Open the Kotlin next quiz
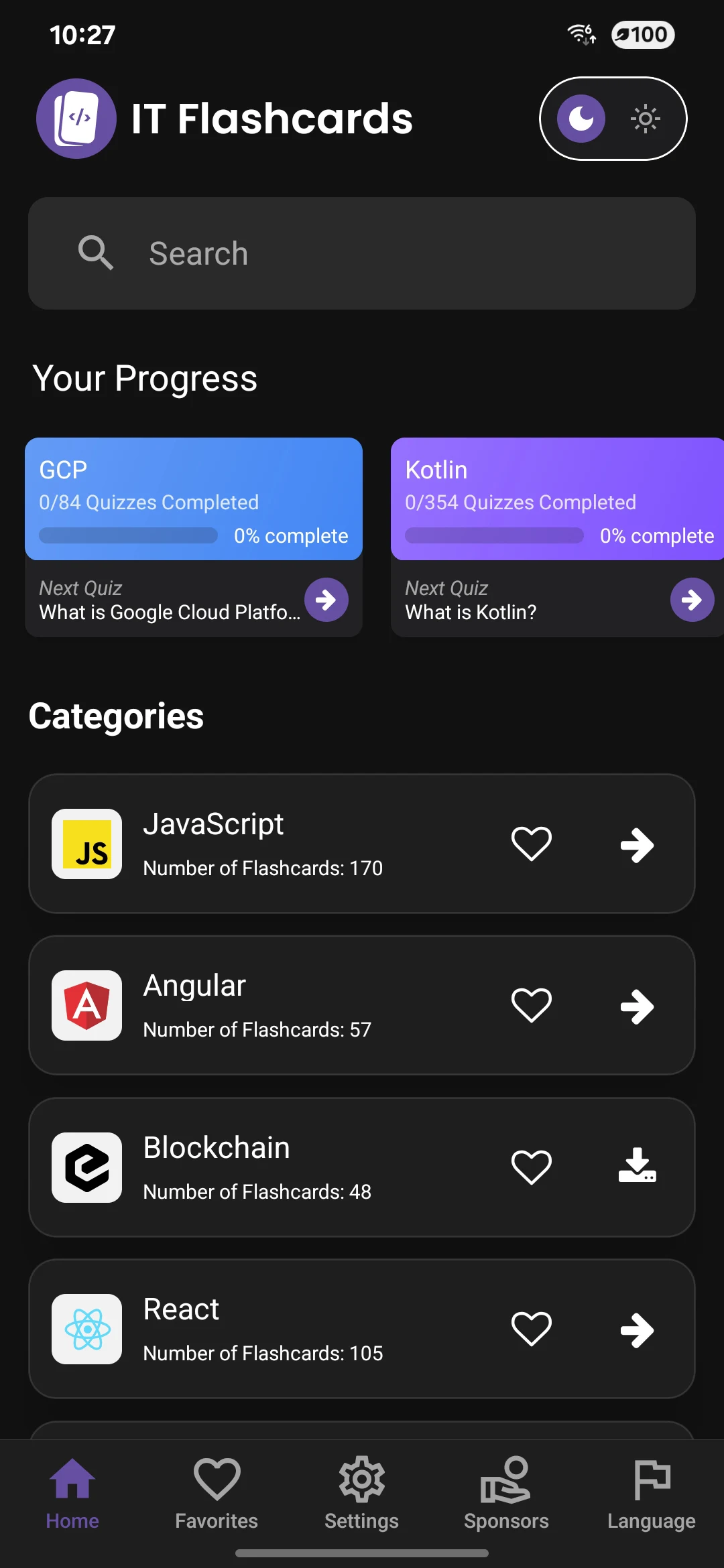Screen dimensions: 724x1568 (691, 600)
